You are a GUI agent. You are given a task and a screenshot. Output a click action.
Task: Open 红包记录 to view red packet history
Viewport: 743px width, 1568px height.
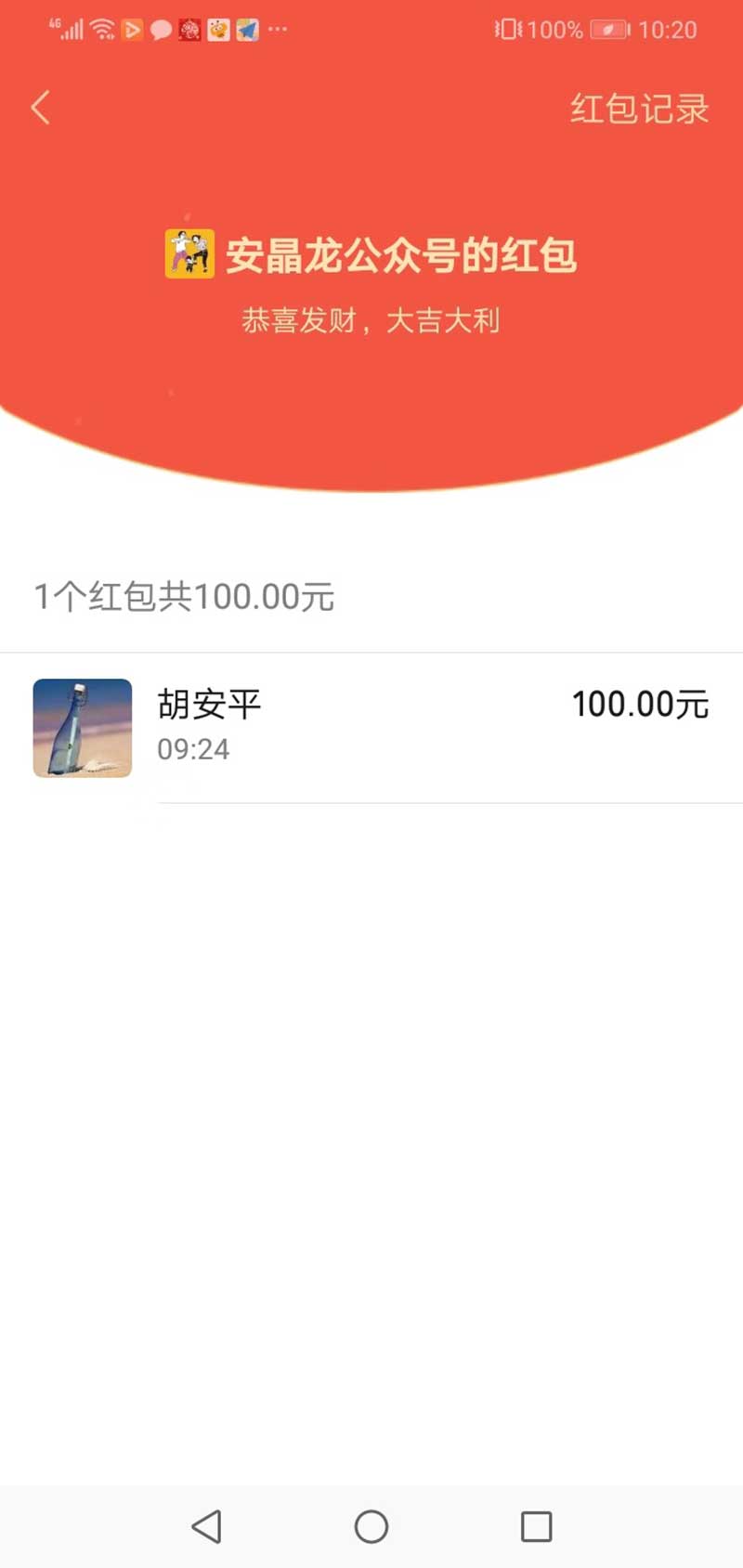(x=641, y=110)
